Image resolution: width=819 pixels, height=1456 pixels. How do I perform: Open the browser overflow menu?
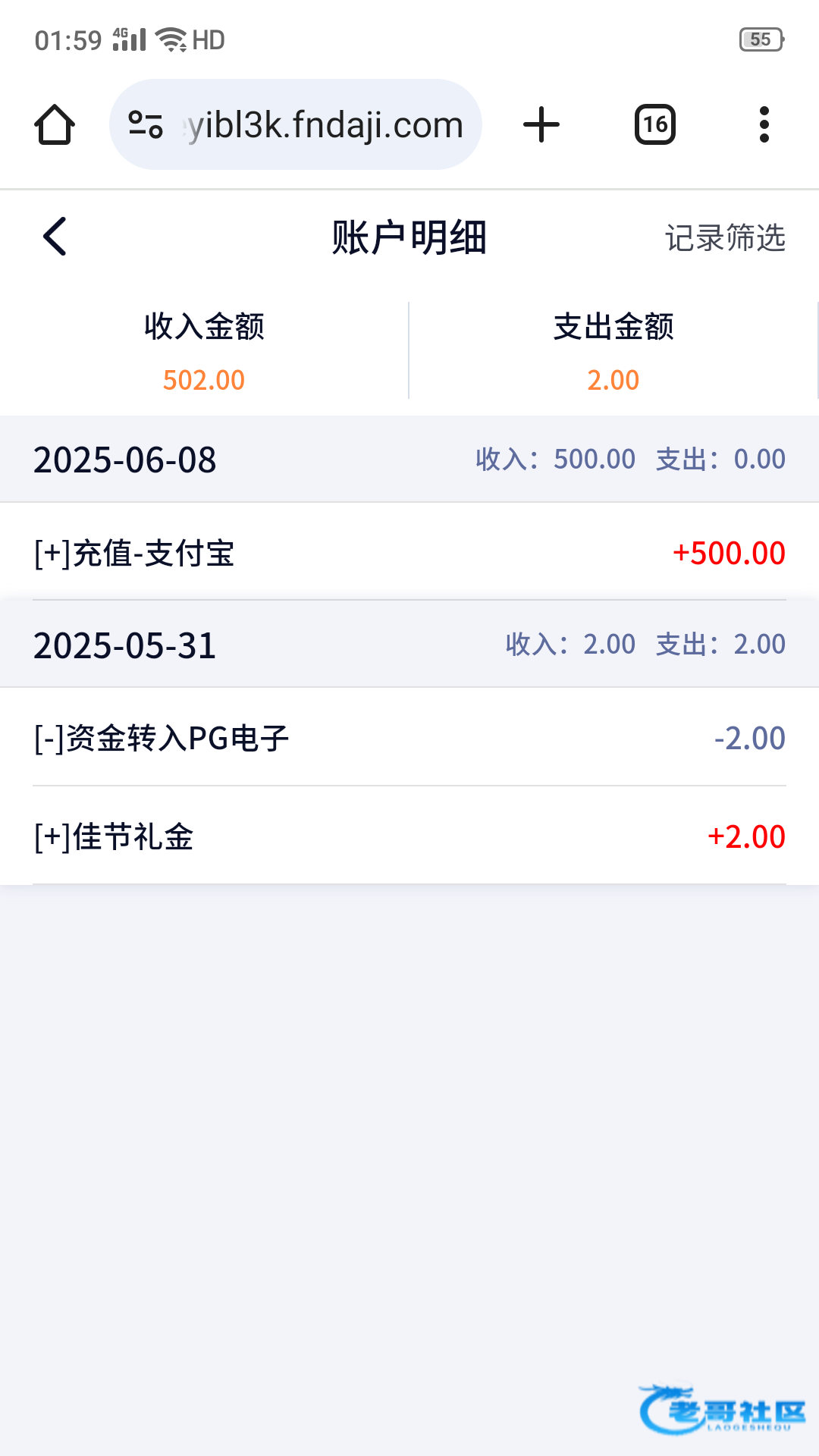click(x=764, y=124)
